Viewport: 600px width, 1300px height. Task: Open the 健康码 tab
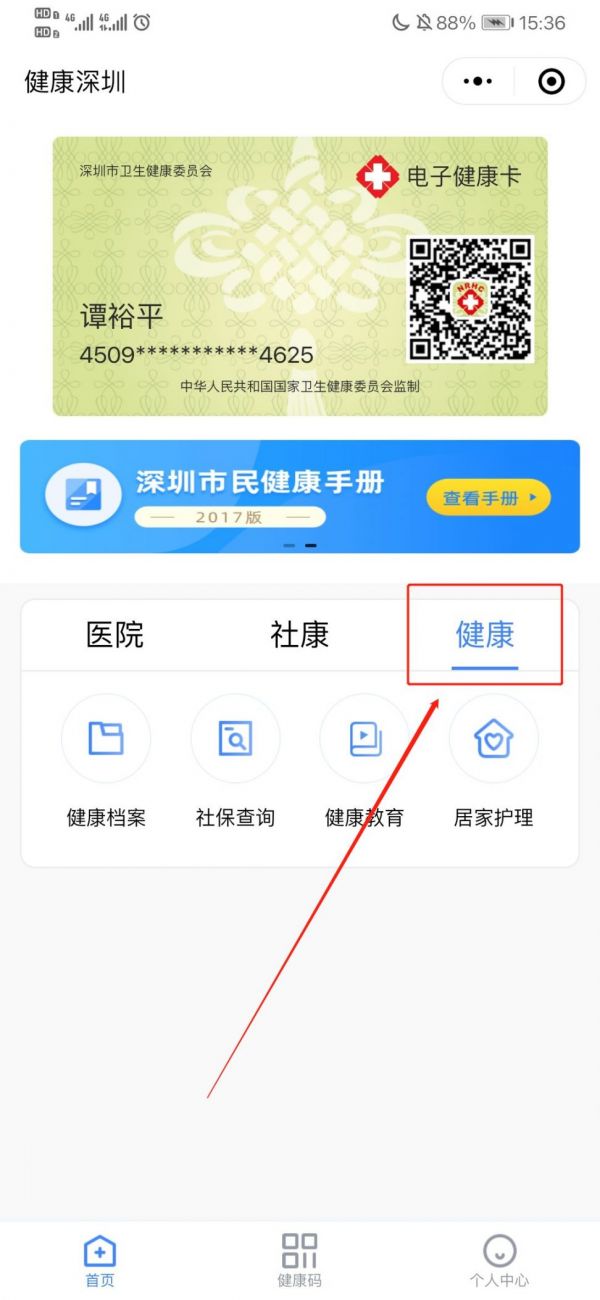point(300,1260)
